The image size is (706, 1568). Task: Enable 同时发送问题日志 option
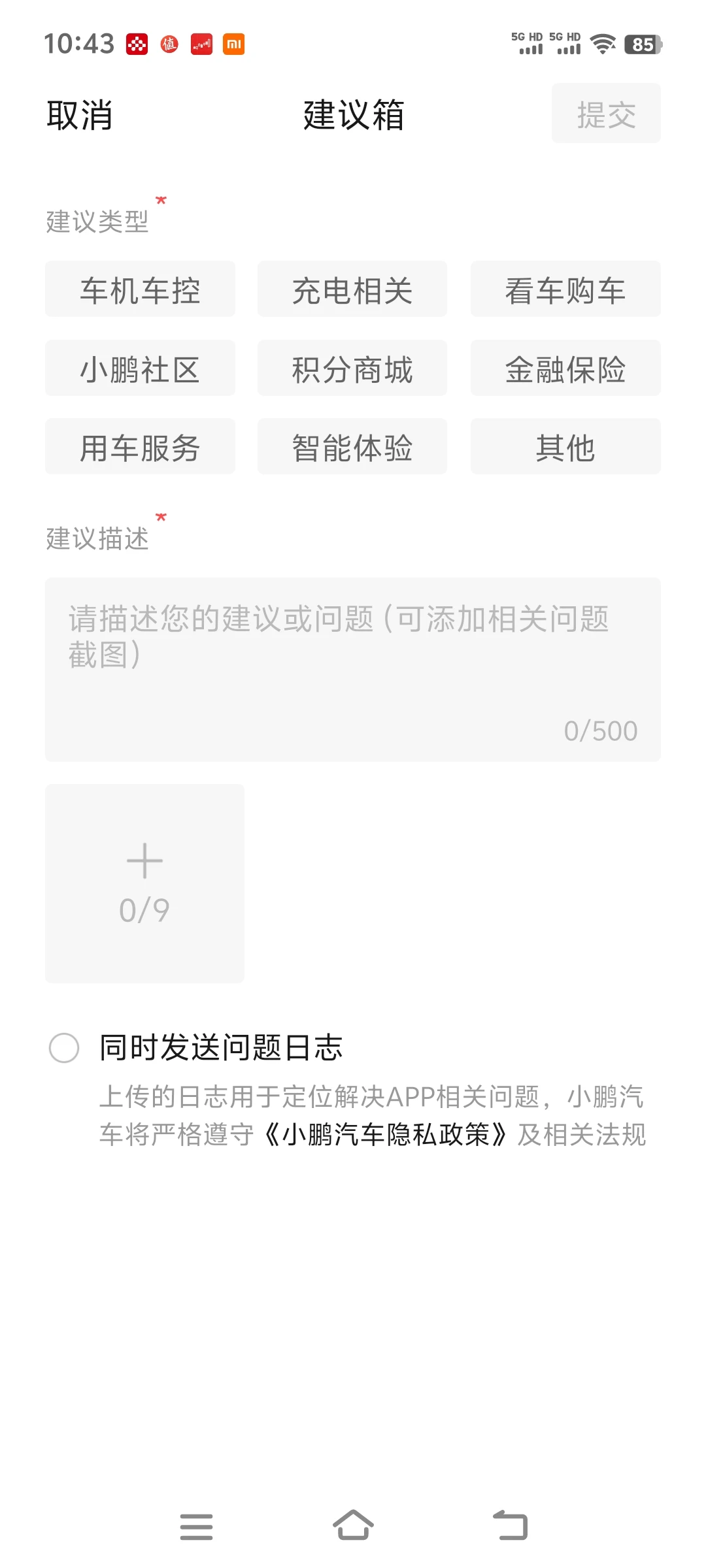tap(64, 1048)
